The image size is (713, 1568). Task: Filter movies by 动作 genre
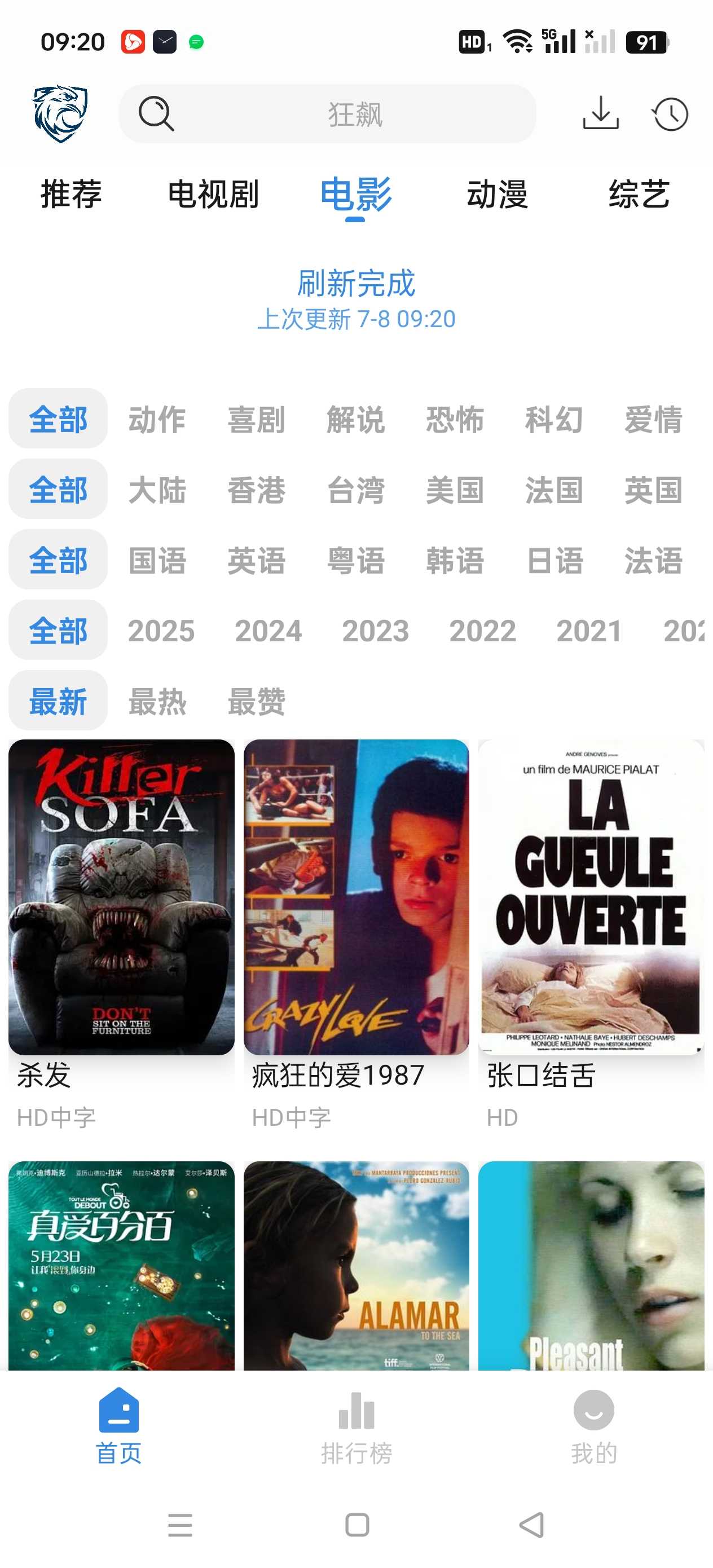157,420
